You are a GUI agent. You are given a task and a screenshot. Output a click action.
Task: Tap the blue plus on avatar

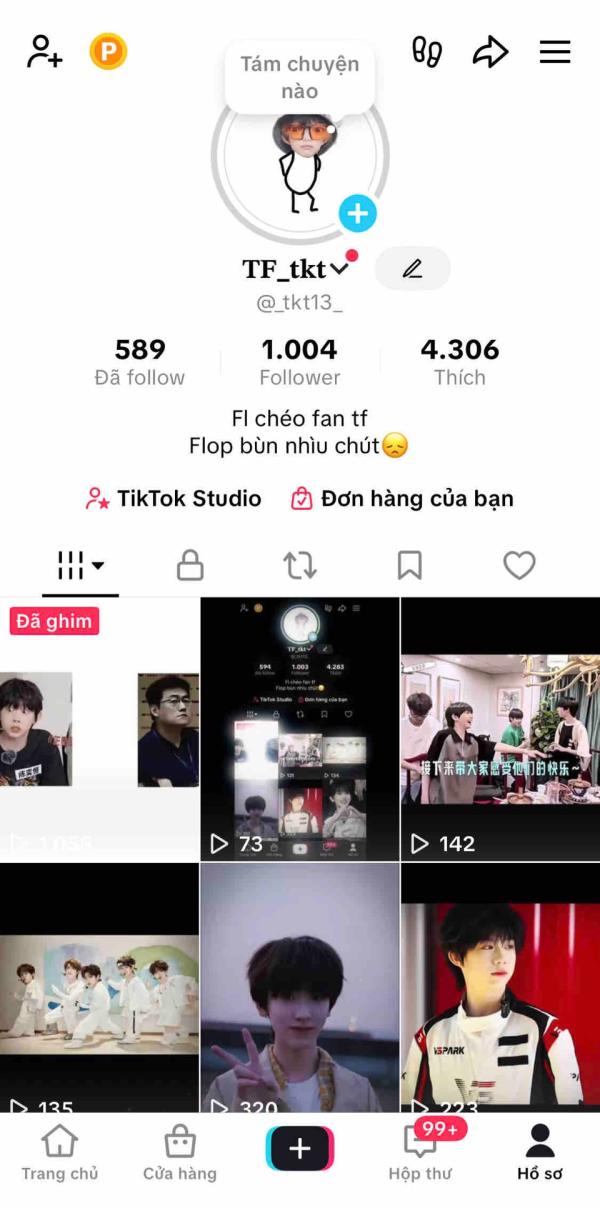pos(357,213)
